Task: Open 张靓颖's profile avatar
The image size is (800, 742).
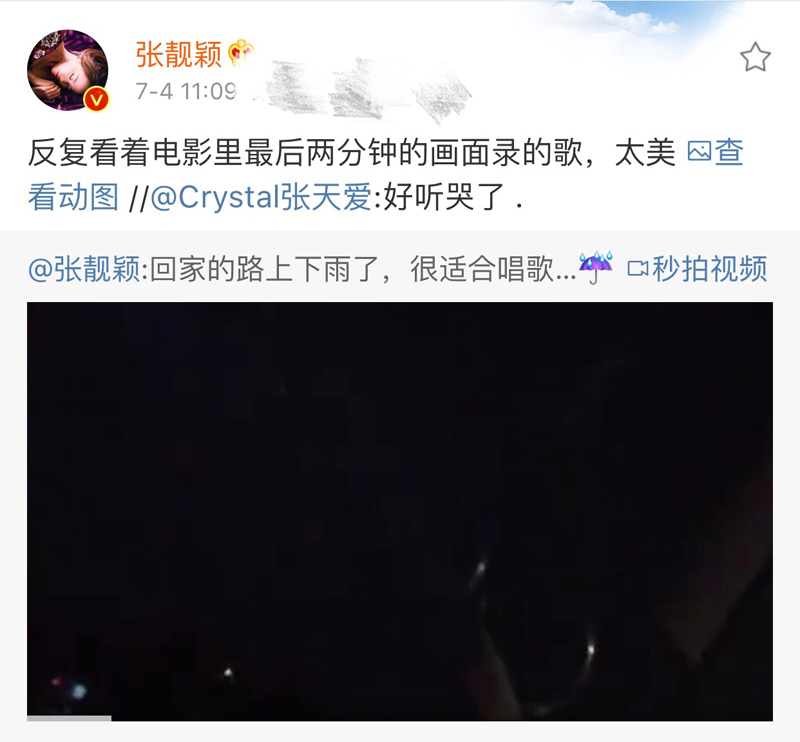Action: click(67, 70)
